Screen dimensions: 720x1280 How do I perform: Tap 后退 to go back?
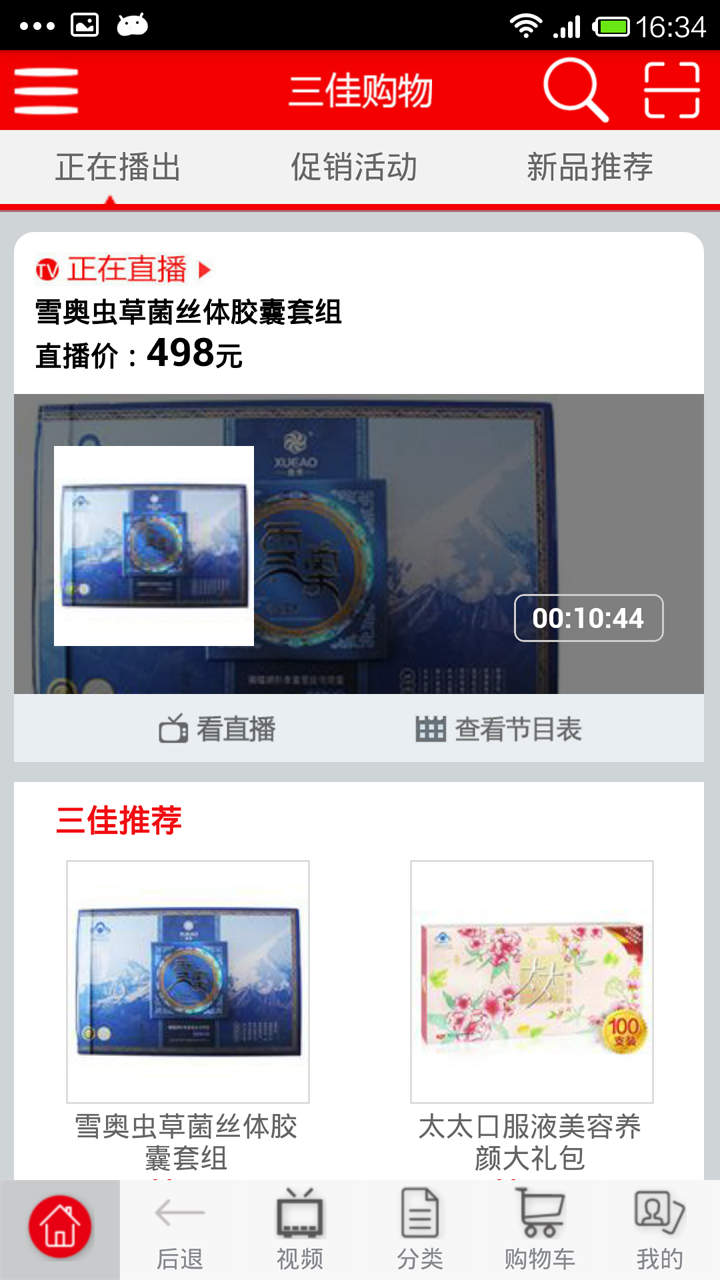click(x=180, y=1230)
